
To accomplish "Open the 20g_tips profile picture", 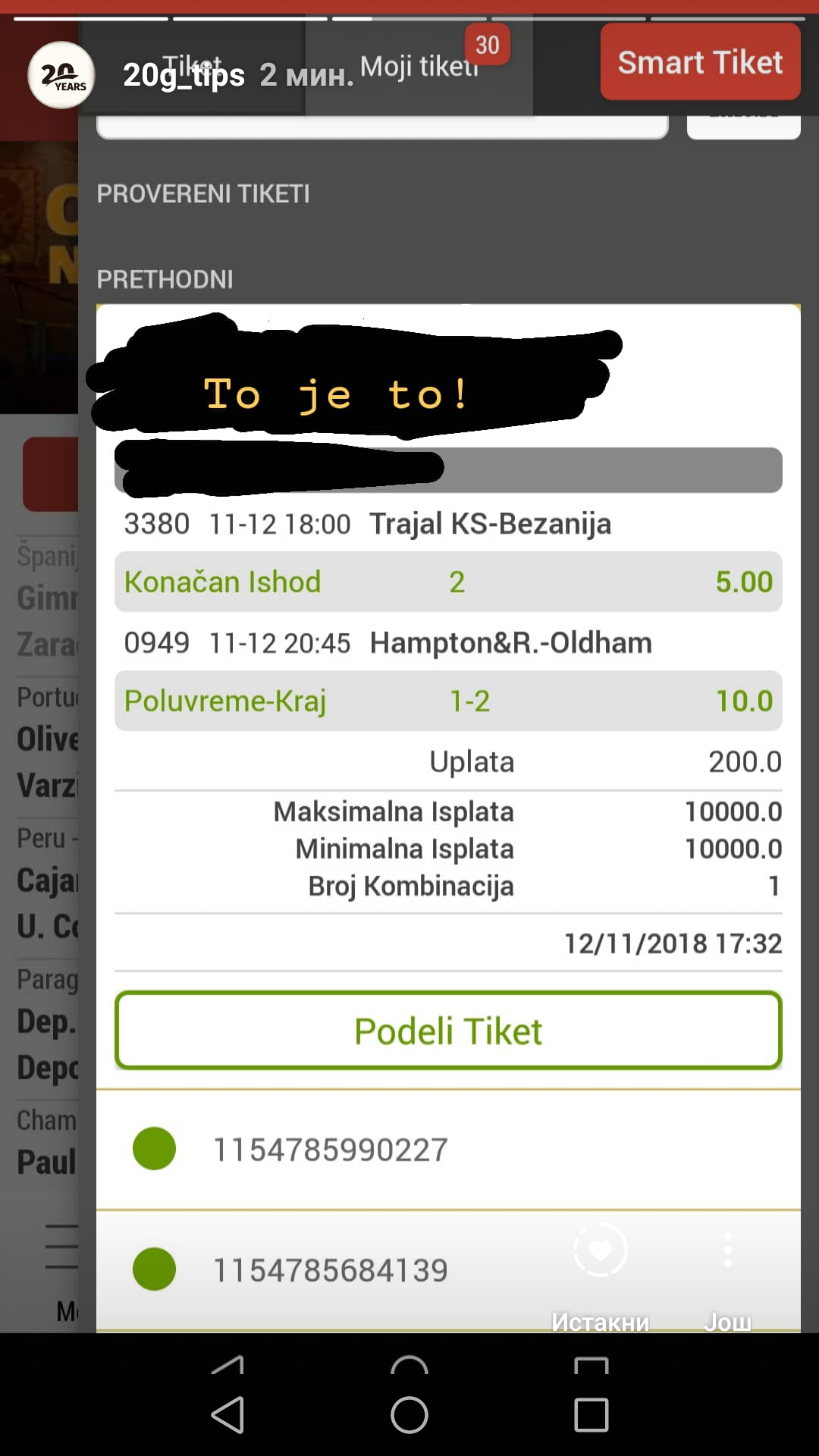I will [61, 75].
